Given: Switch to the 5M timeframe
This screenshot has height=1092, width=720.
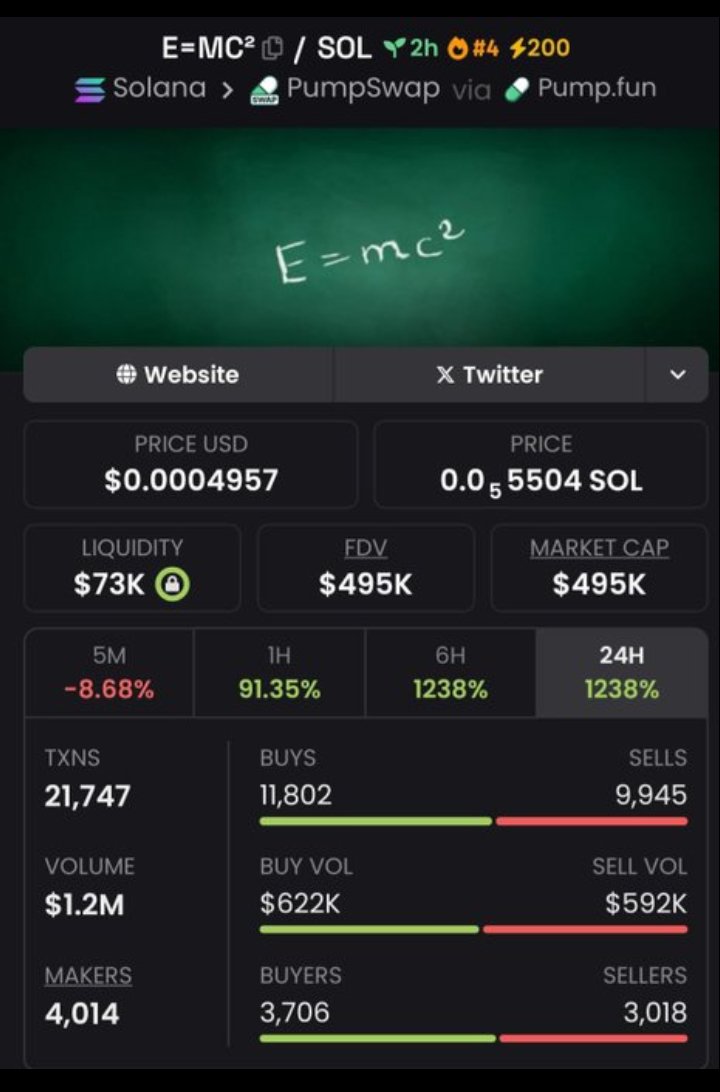Looking at the screenshot, I should point(109,673).
